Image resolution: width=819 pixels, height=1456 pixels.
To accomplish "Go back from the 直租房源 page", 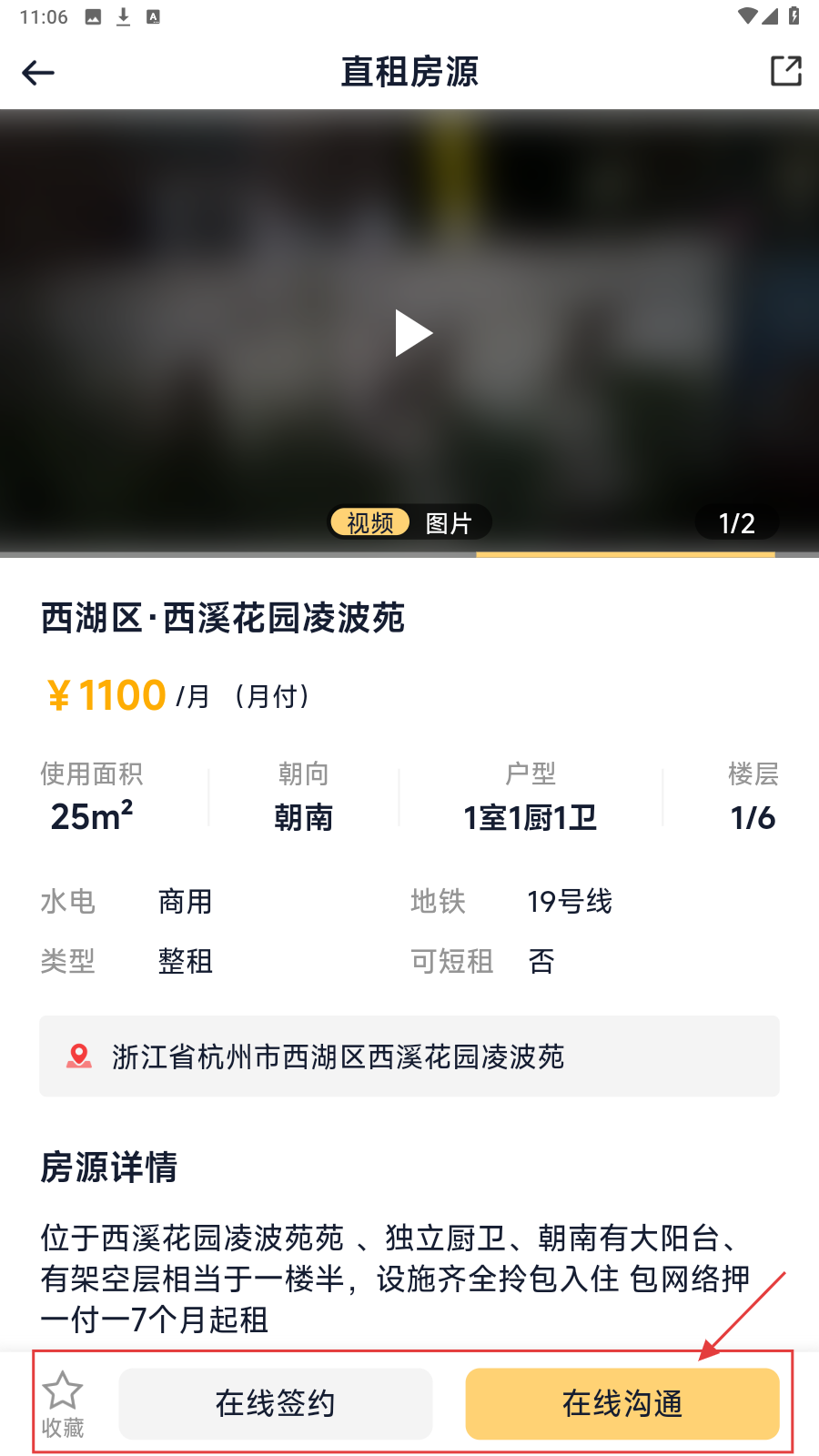I will click(38, 72).
